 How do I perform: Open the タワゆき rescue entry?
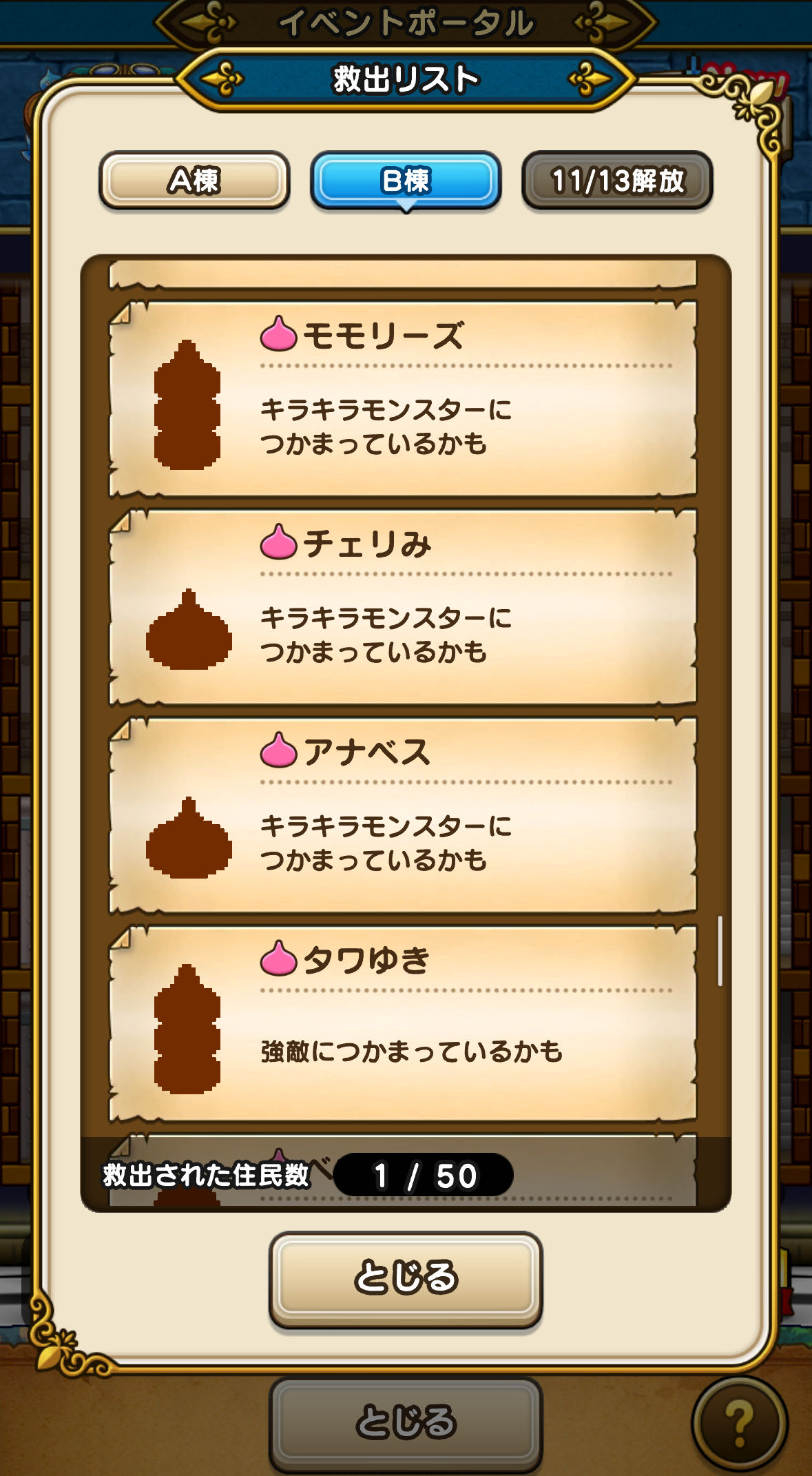pos(403,1024)
